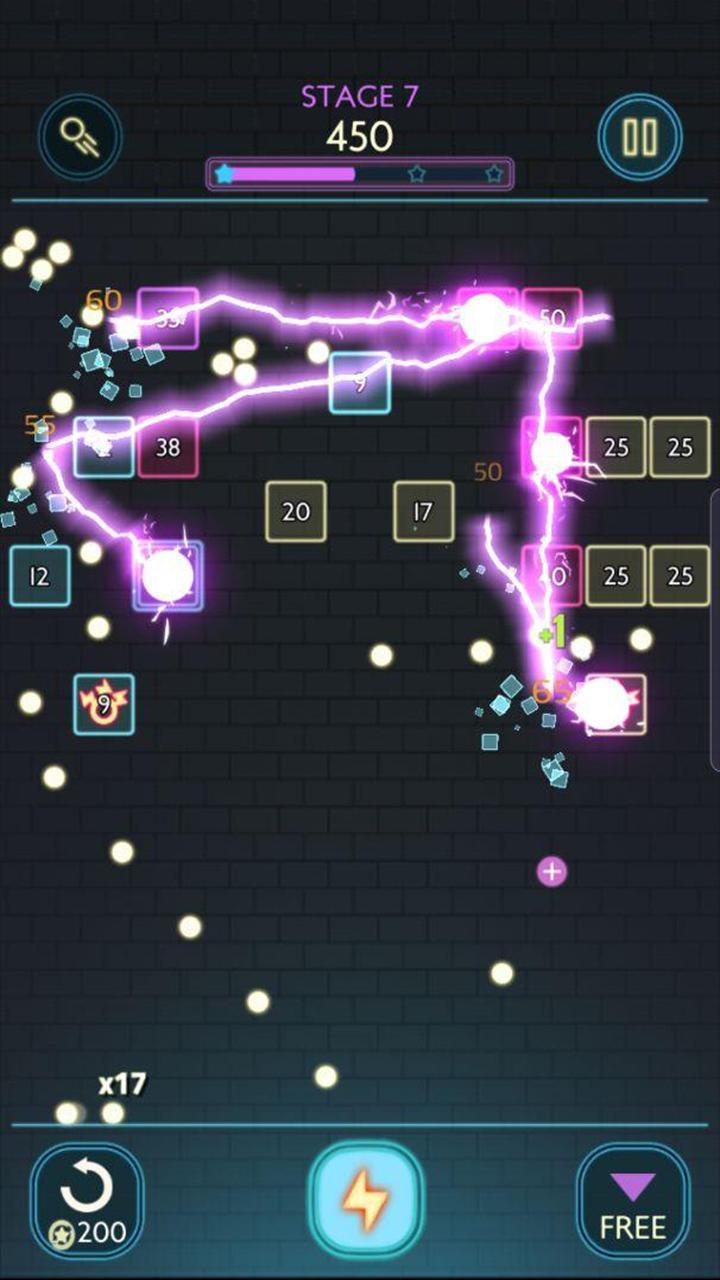Tap the rightmost star on the progress bar

point(492,172)
